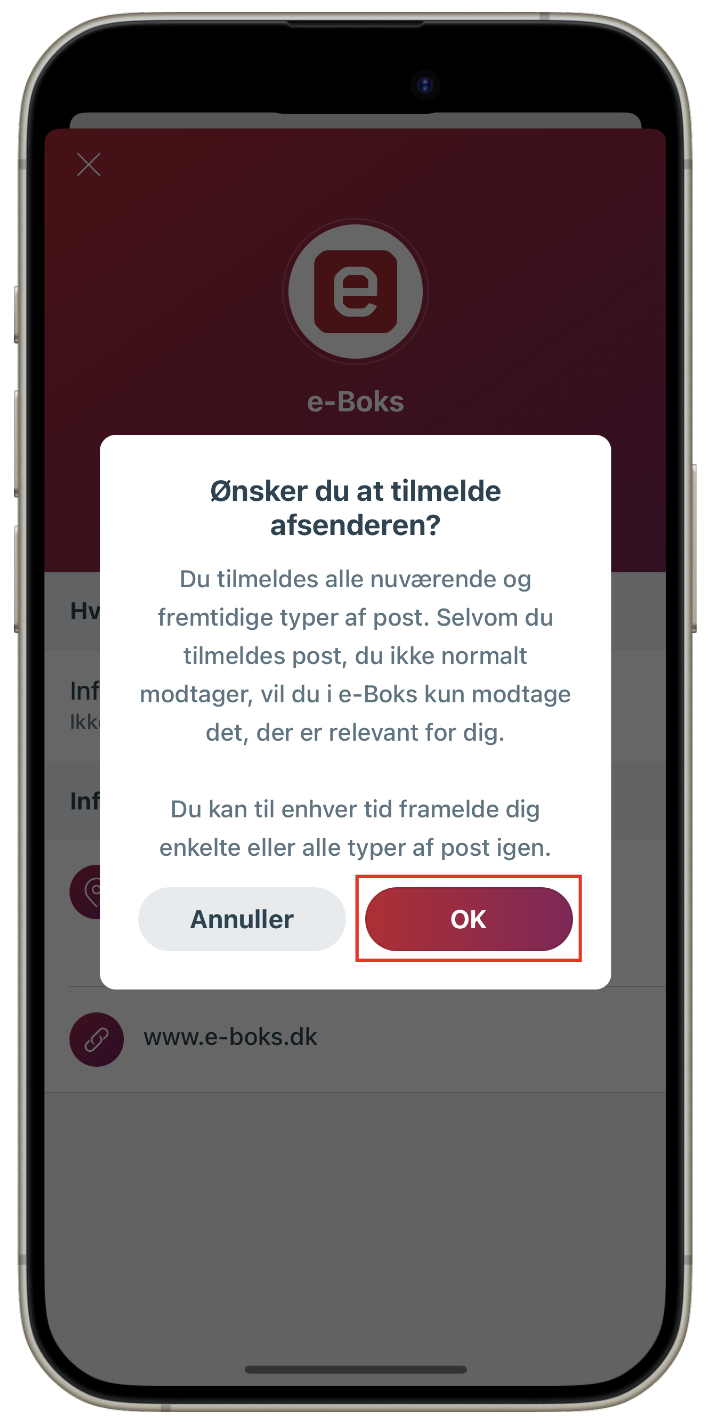Close the e-Boks sender page

pos(89,165)
